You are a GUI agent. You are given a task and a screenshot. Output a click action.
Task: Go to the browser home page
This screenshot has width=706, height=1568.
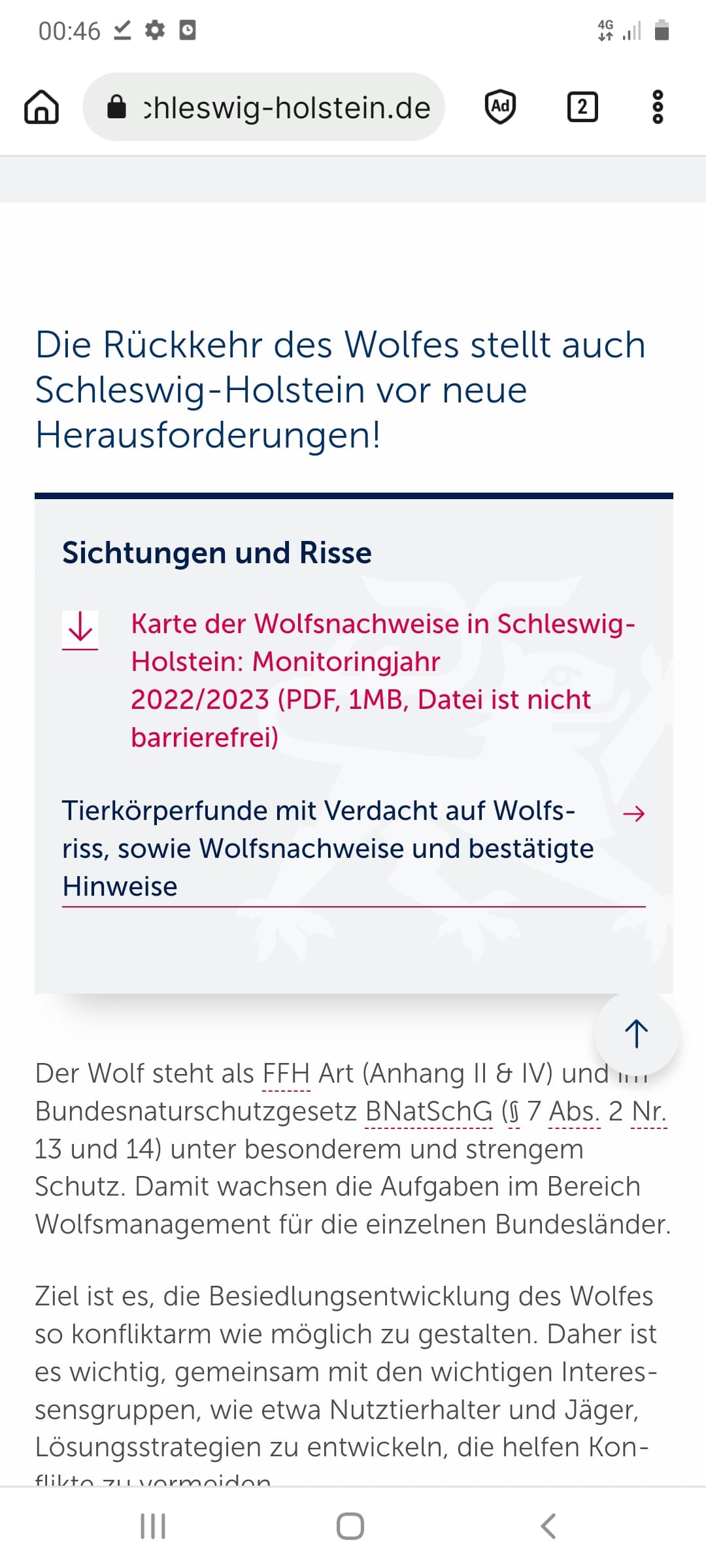point(41,106)
